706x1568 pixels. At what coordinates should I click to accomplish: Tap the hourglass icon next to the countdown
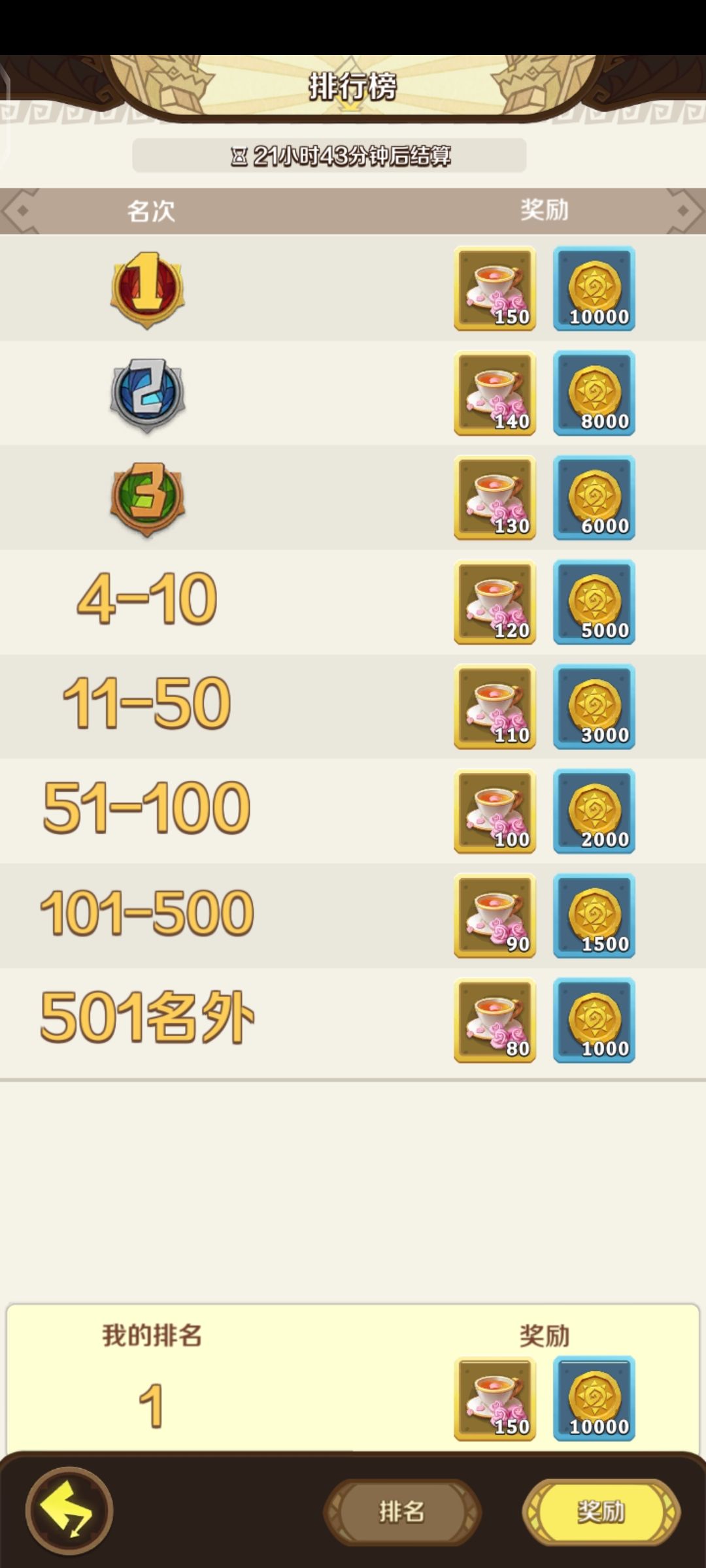[x=239, y=157]
